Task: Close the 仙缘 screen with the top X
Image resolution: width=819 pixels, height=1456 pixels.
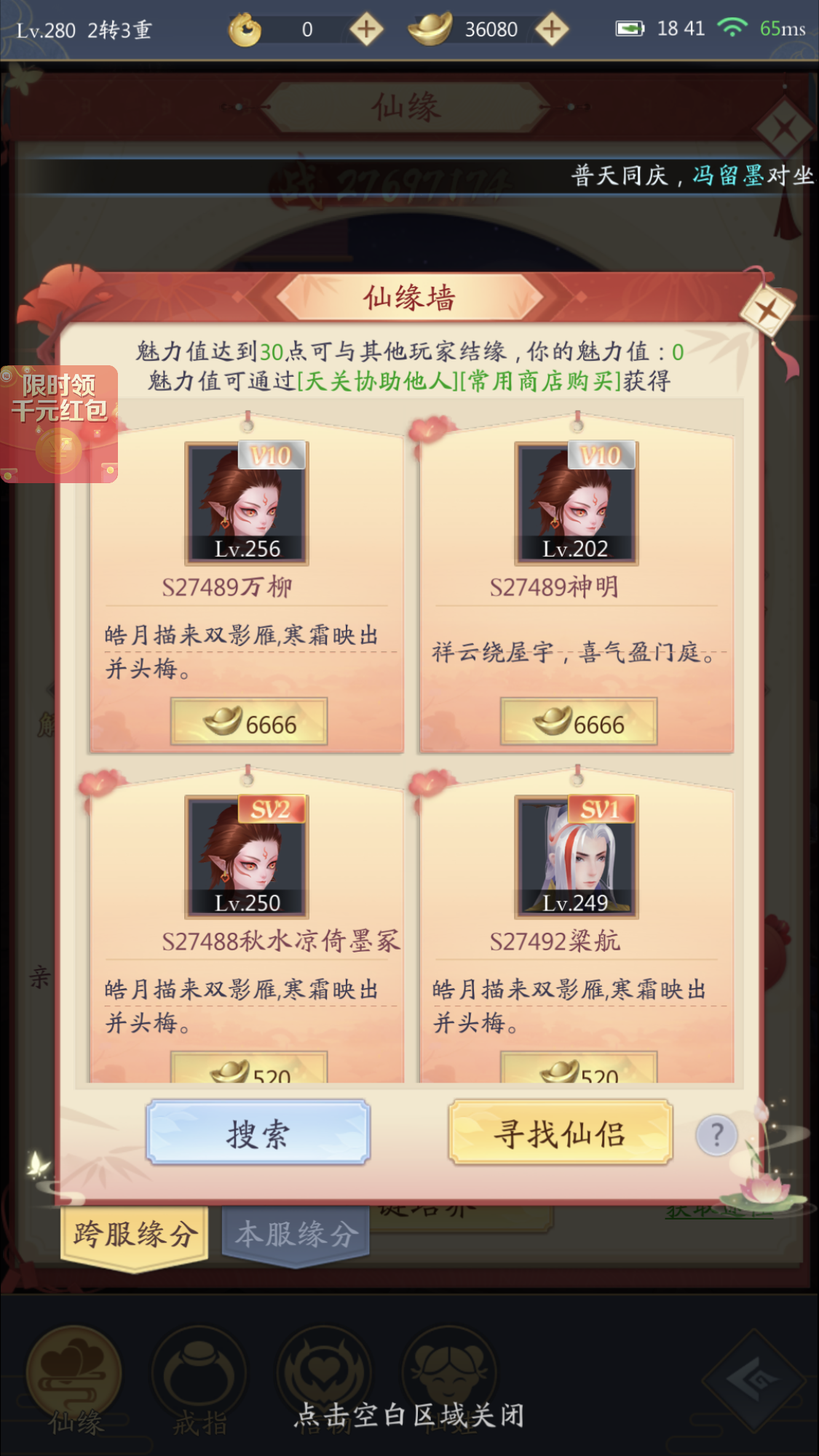Action: pyautogui.click(x=784, y=130)
